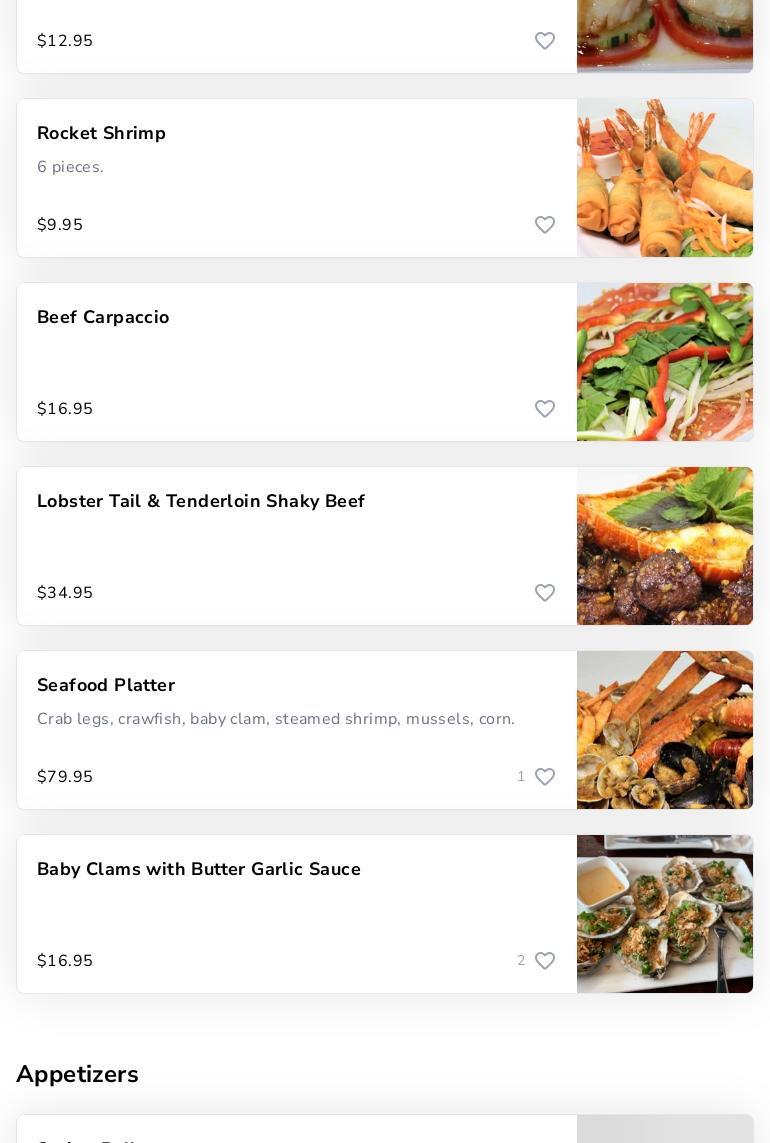Like the $12.95 dish above Rocket Shrimp
Image resolution: width=770 pixels, height=1143 pixels.
click(545, 41)
